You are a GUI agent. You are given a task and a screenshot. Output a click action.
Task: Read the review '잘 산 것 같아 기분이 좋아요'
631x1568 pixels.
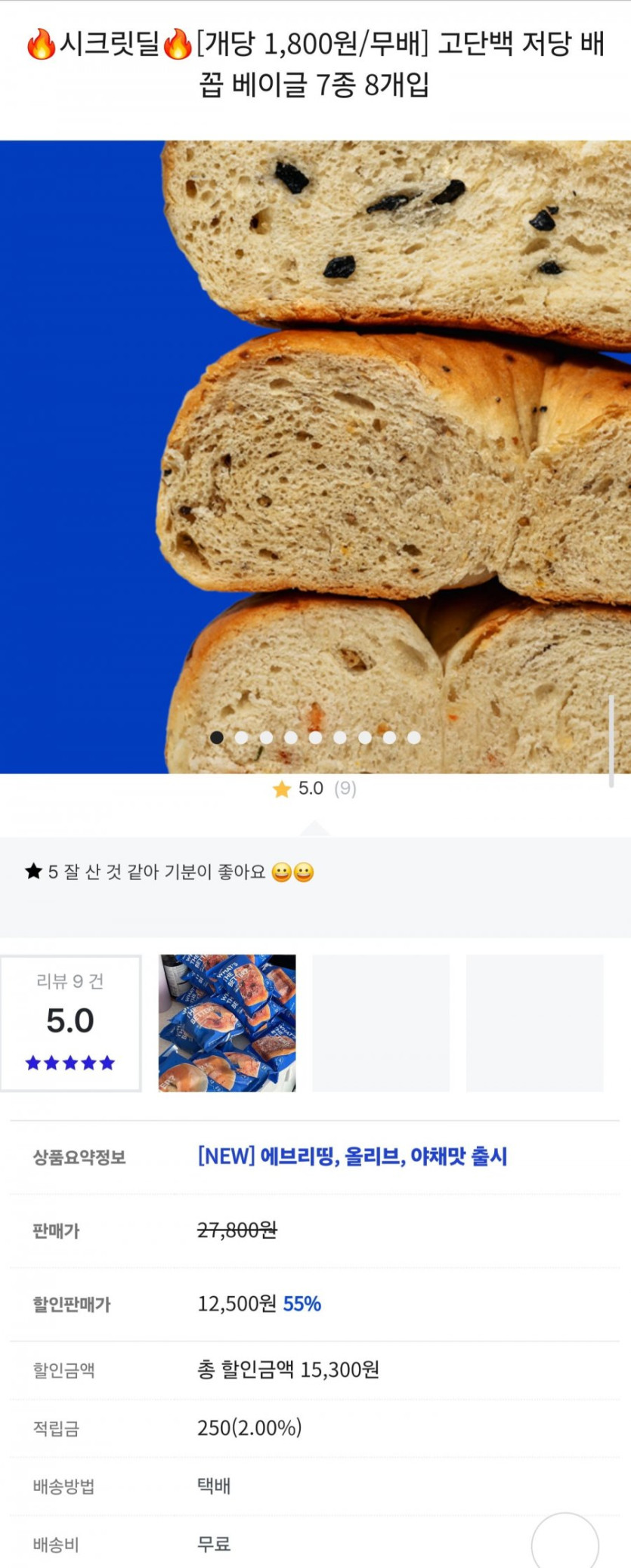click(170, 872)
